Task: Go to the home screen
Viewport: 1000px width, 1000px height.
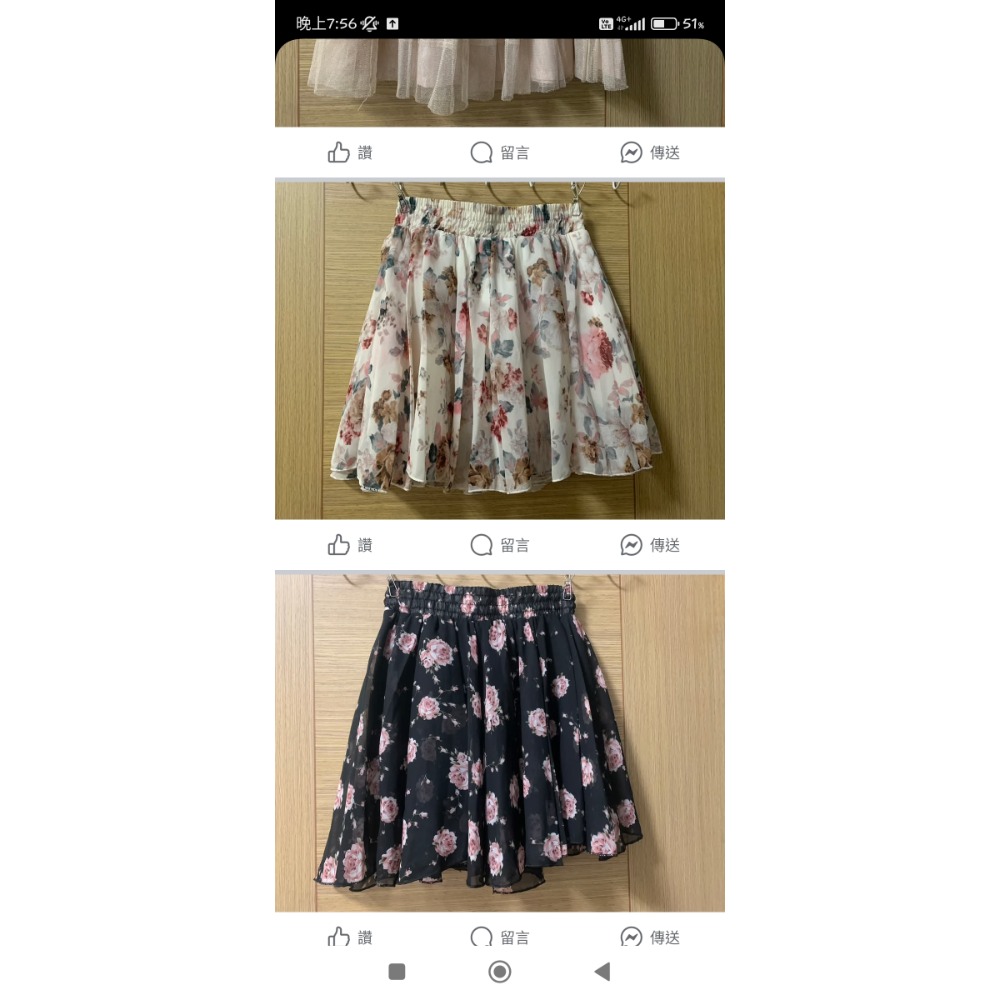Action: [x=500, y=971]
